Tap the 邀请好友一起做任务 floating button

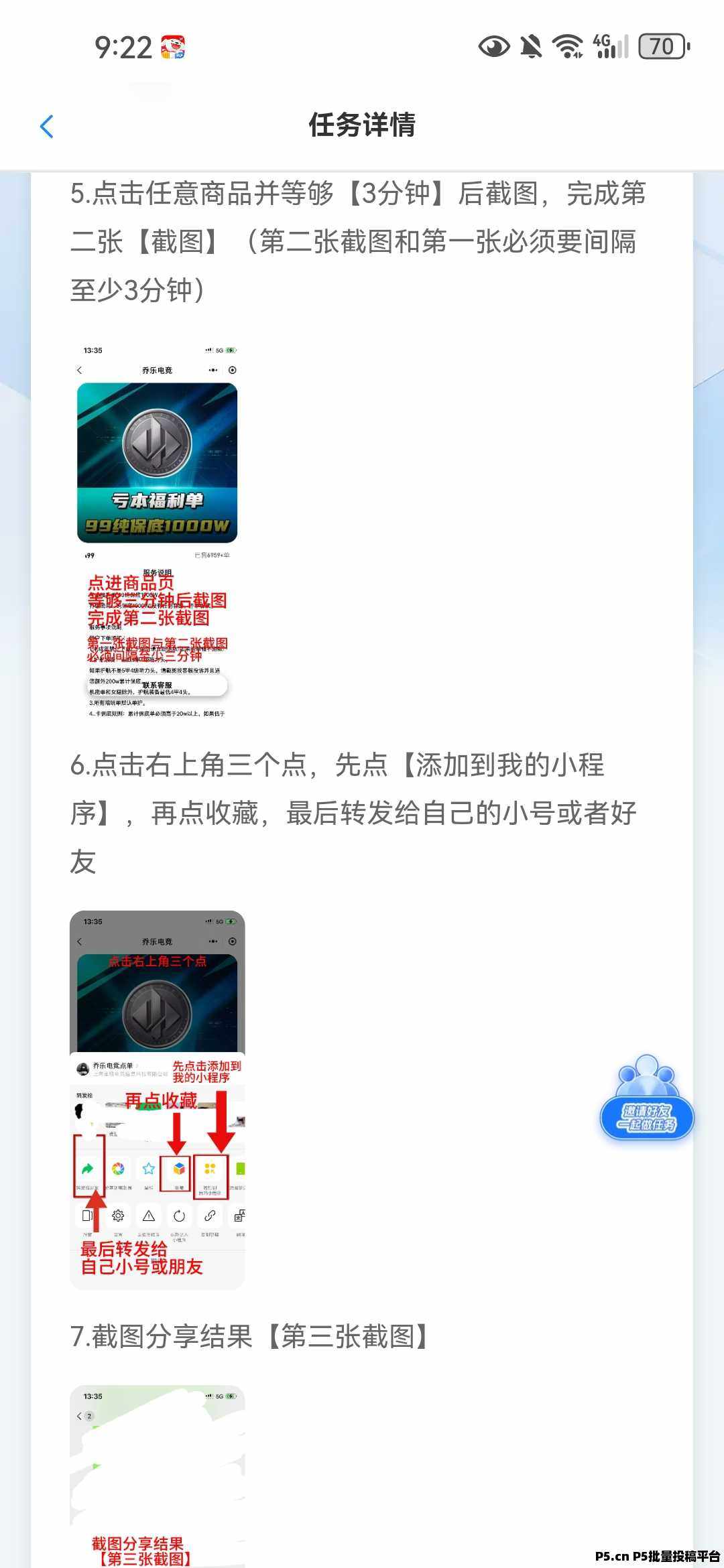646,1100
